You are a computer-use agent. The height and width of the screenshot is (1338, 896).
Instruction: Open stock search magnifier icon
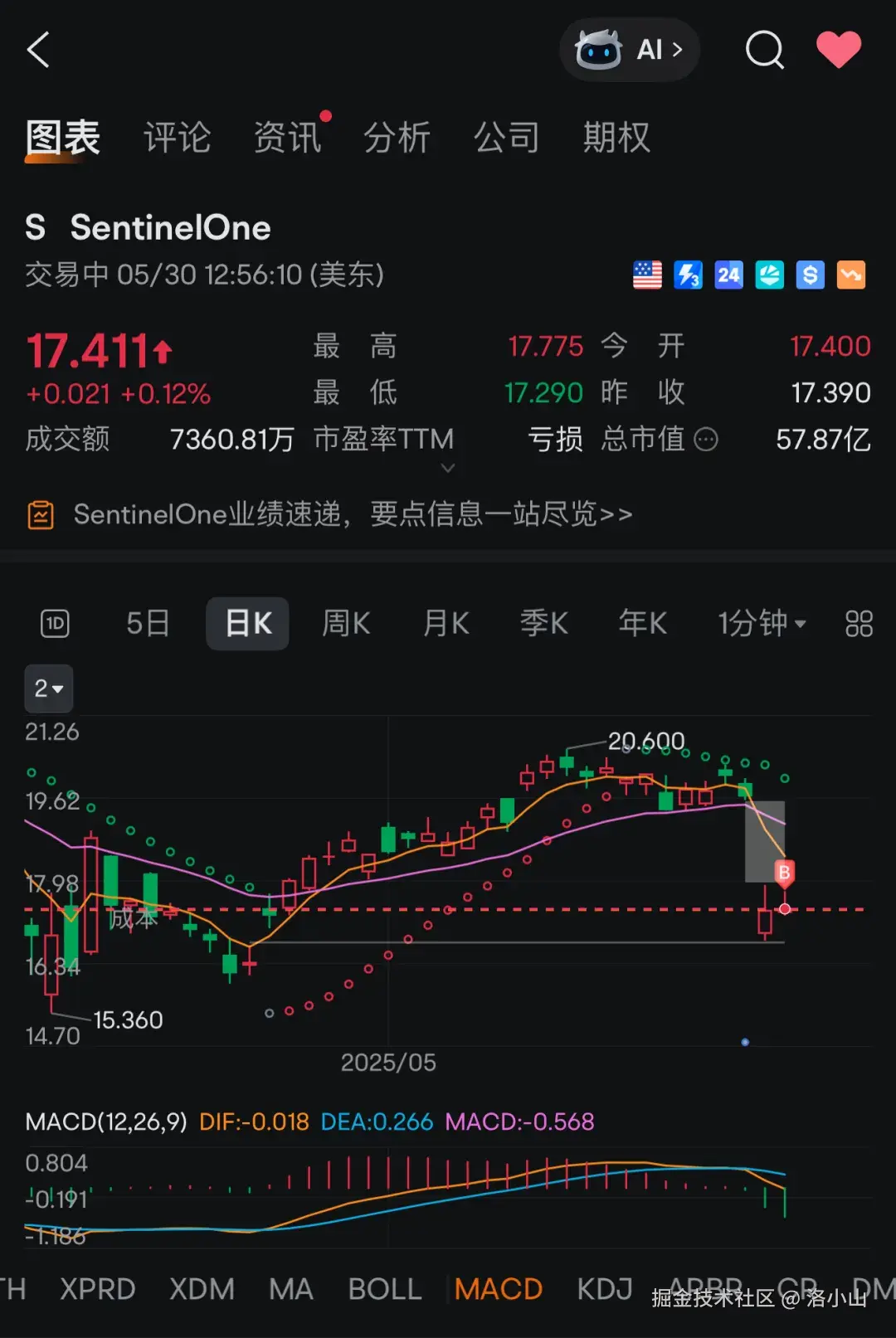pyautogui.click(x=764, y=50)
